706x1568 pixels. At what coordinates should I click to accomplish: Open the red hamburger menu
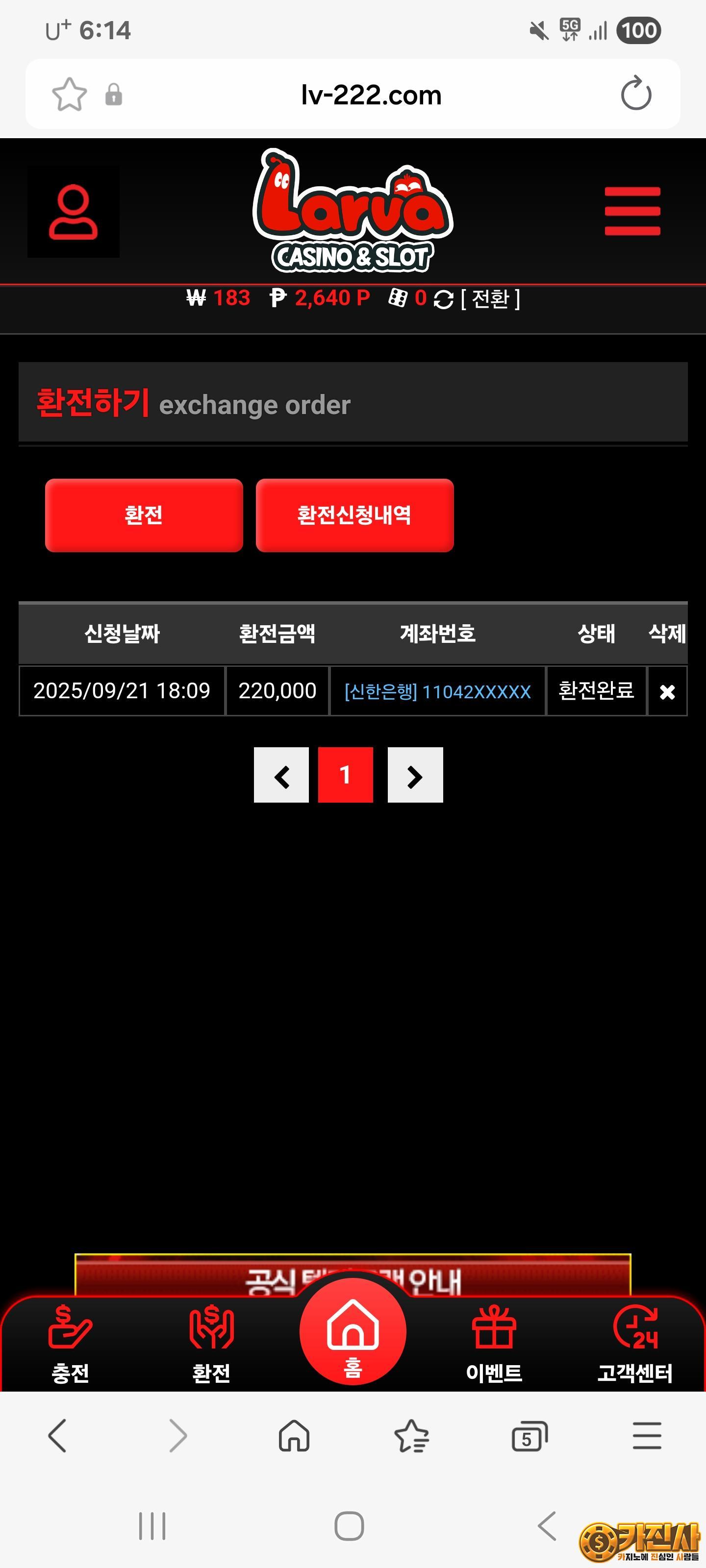(x=631, y=211)
